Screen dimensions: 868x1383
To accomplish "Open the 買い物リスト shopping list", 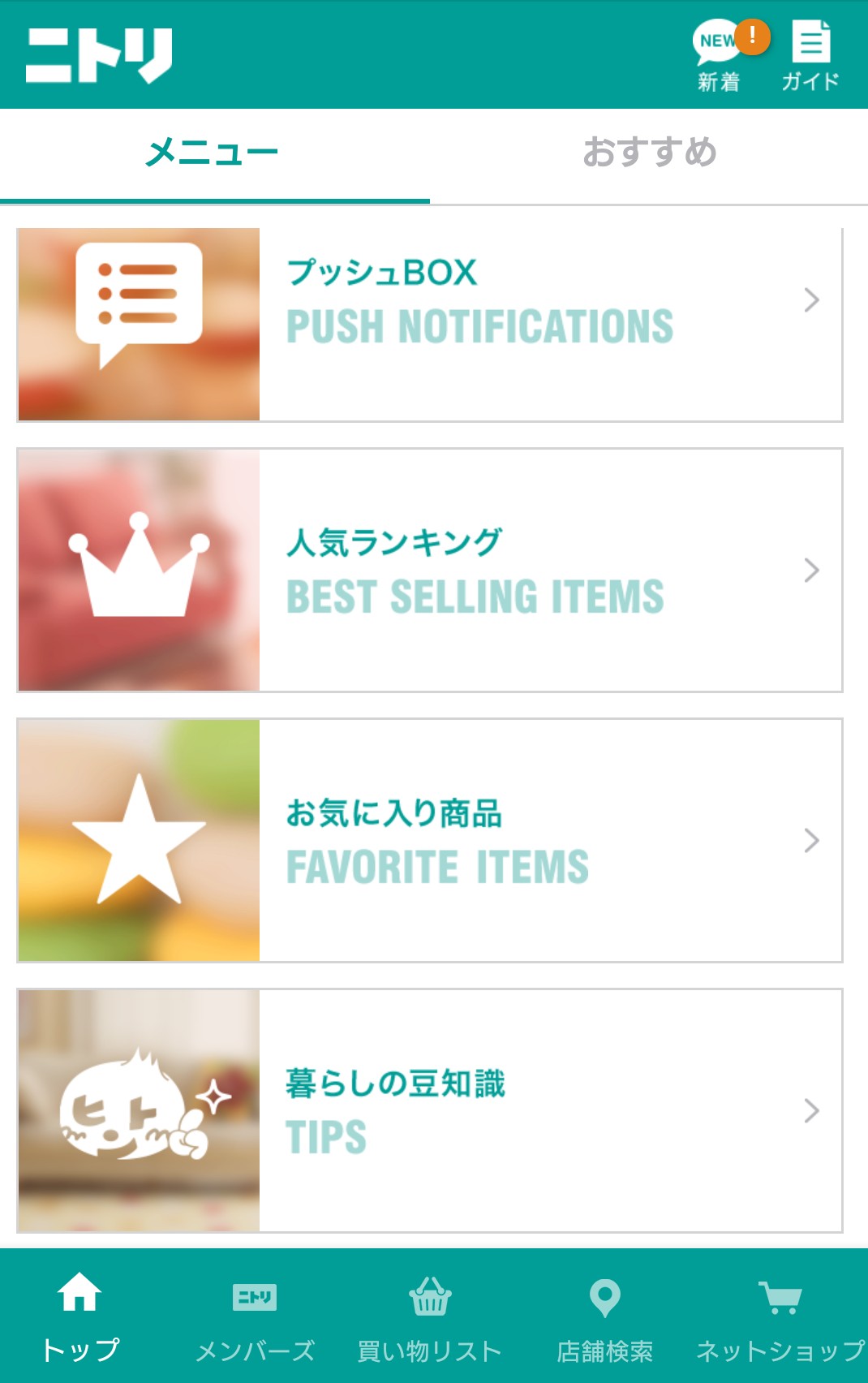I will pos(430,1316).
